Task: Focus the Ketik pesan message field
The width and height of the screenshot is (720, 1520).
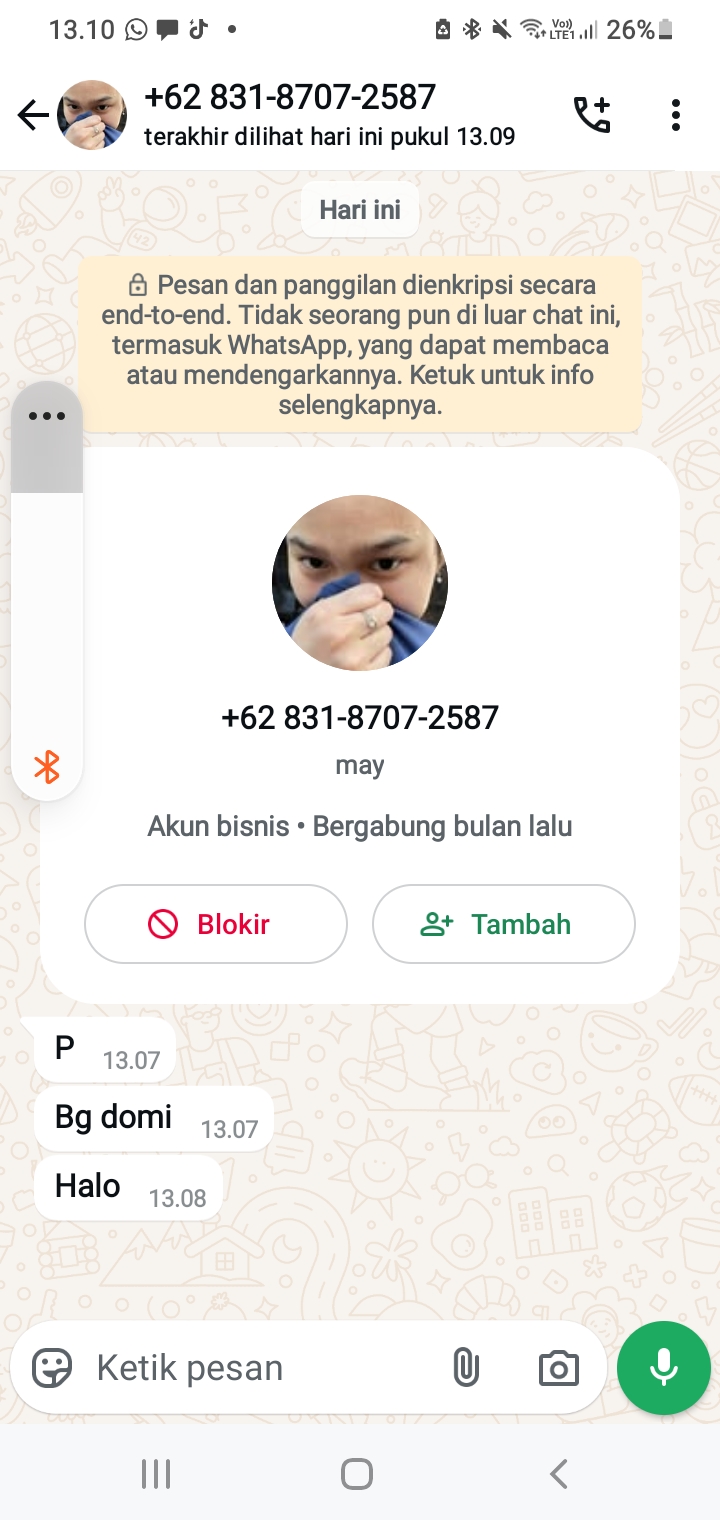Action: [x=260, y=1368]
